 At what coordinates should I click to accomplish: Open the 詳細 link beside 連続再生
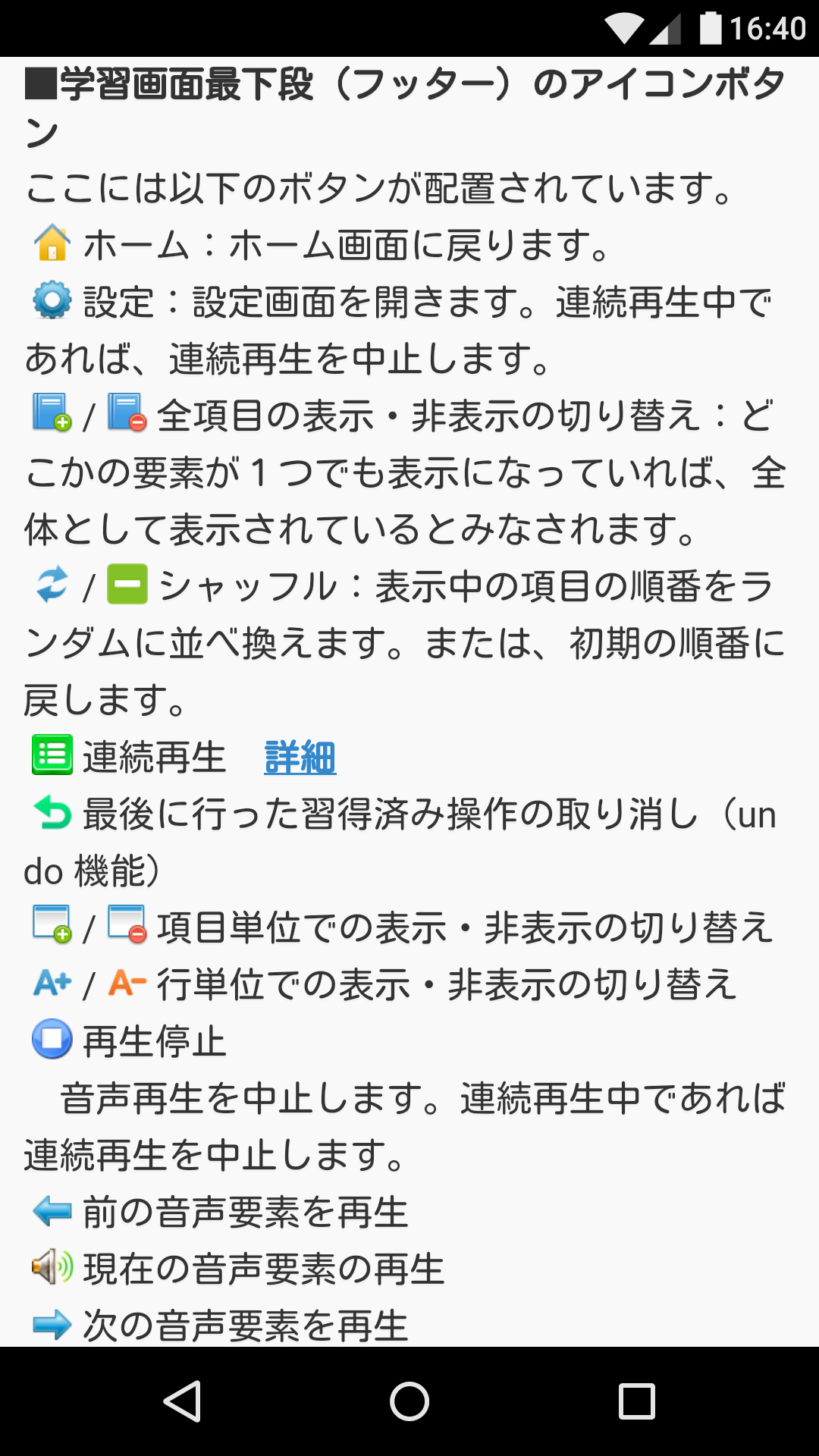(x=300, y=758)
